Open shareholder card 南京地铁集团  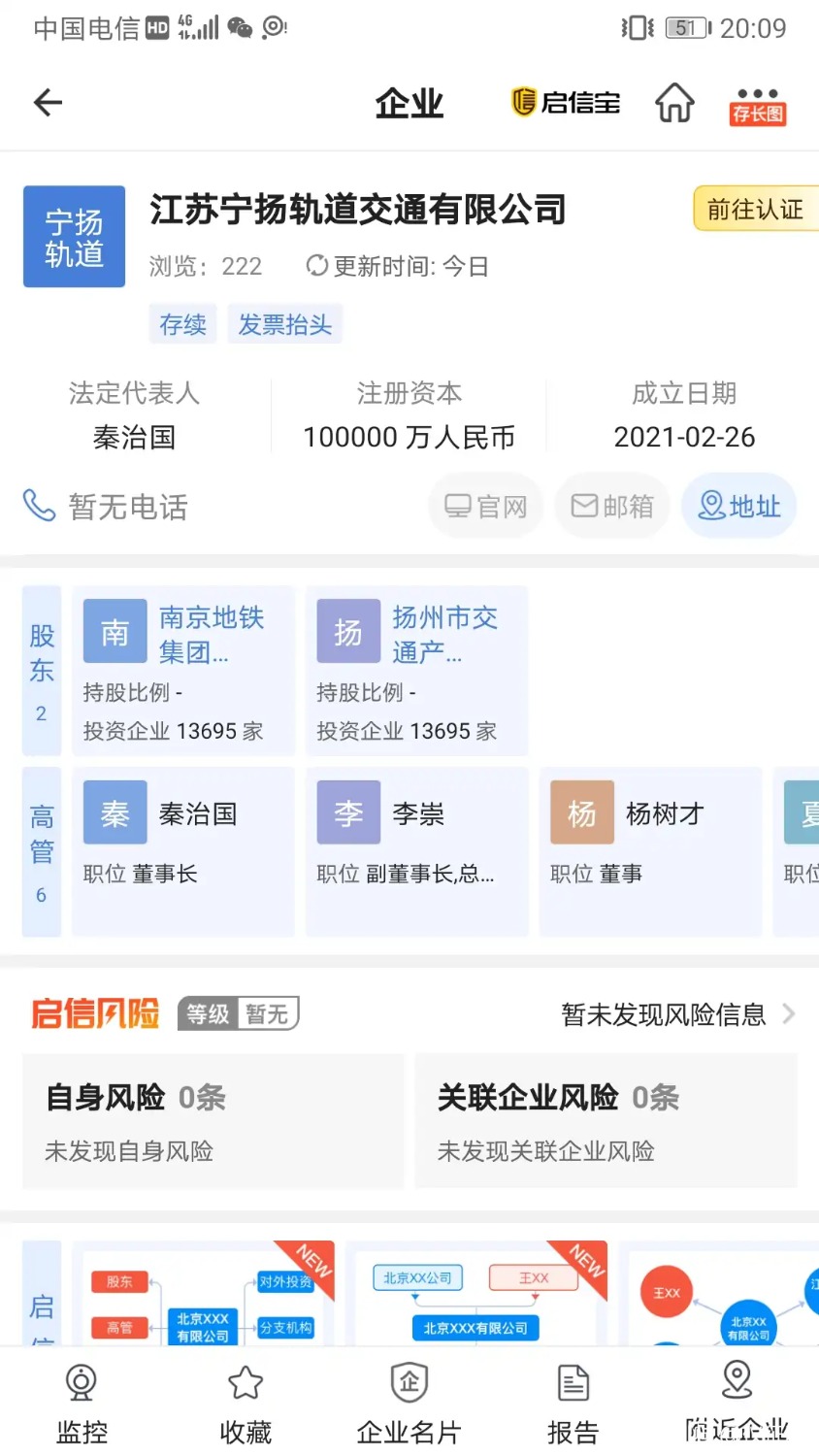(x=183, y=671)
